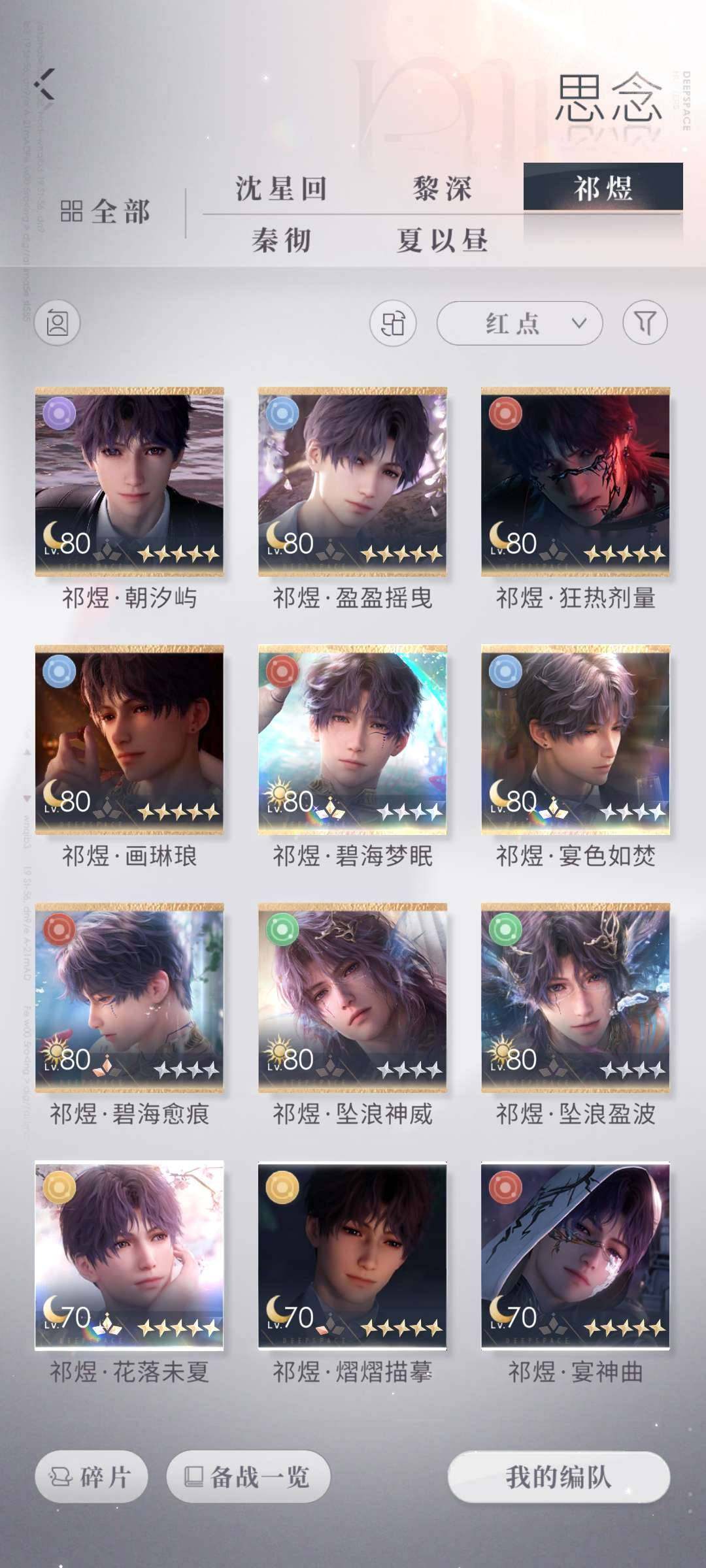
Task: Switch to the 黎深 tab
Action: [x=442, y=189]
